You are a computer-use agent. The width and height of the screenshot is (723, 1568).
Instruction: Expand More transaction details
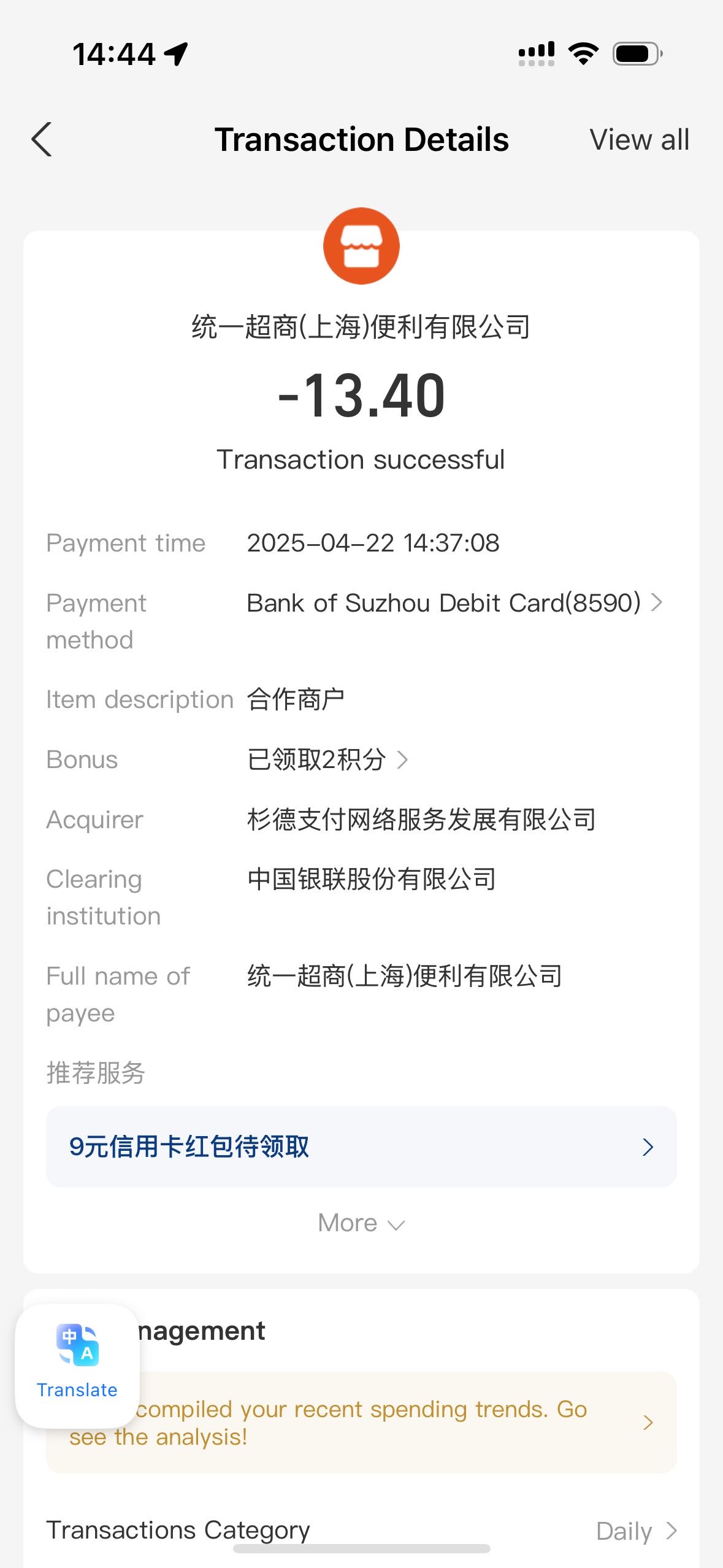coord(361,1223)
